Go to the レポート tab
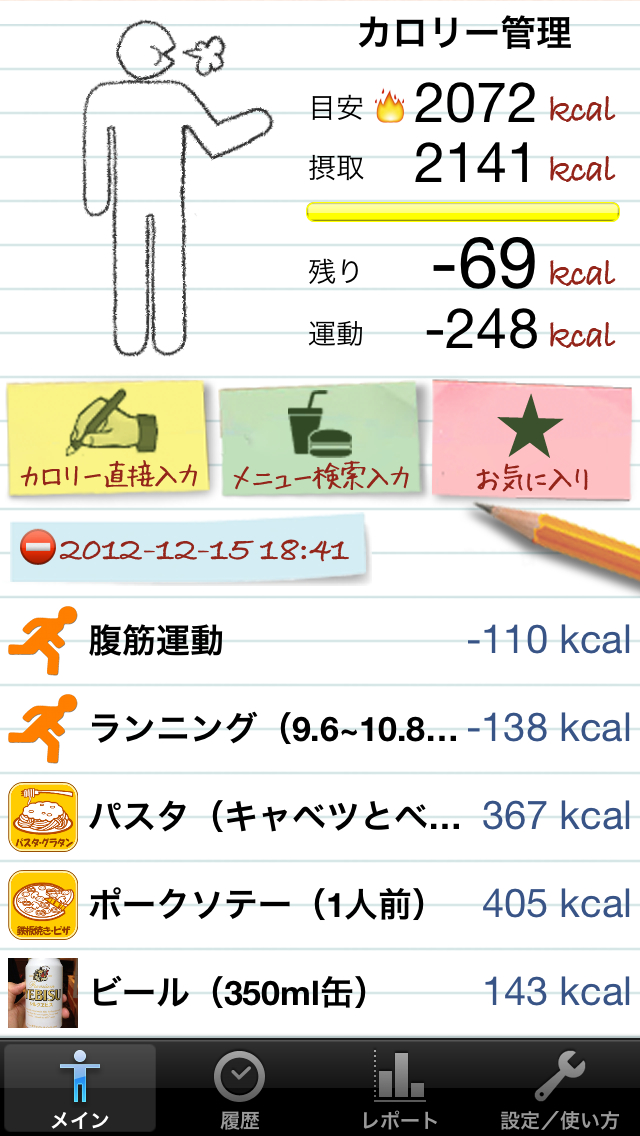This screenshot has width=640, height=1136. click(400, 1088)
